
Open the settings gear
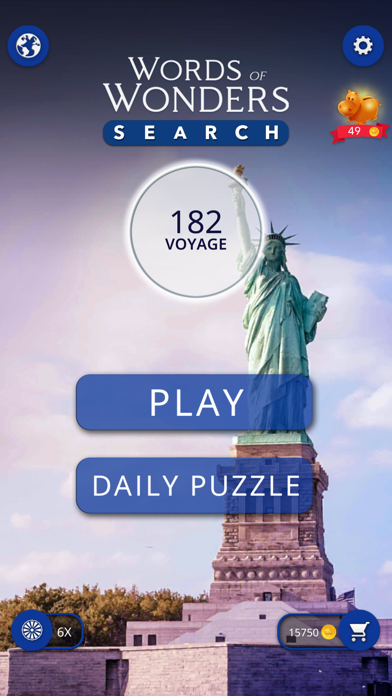363,46
